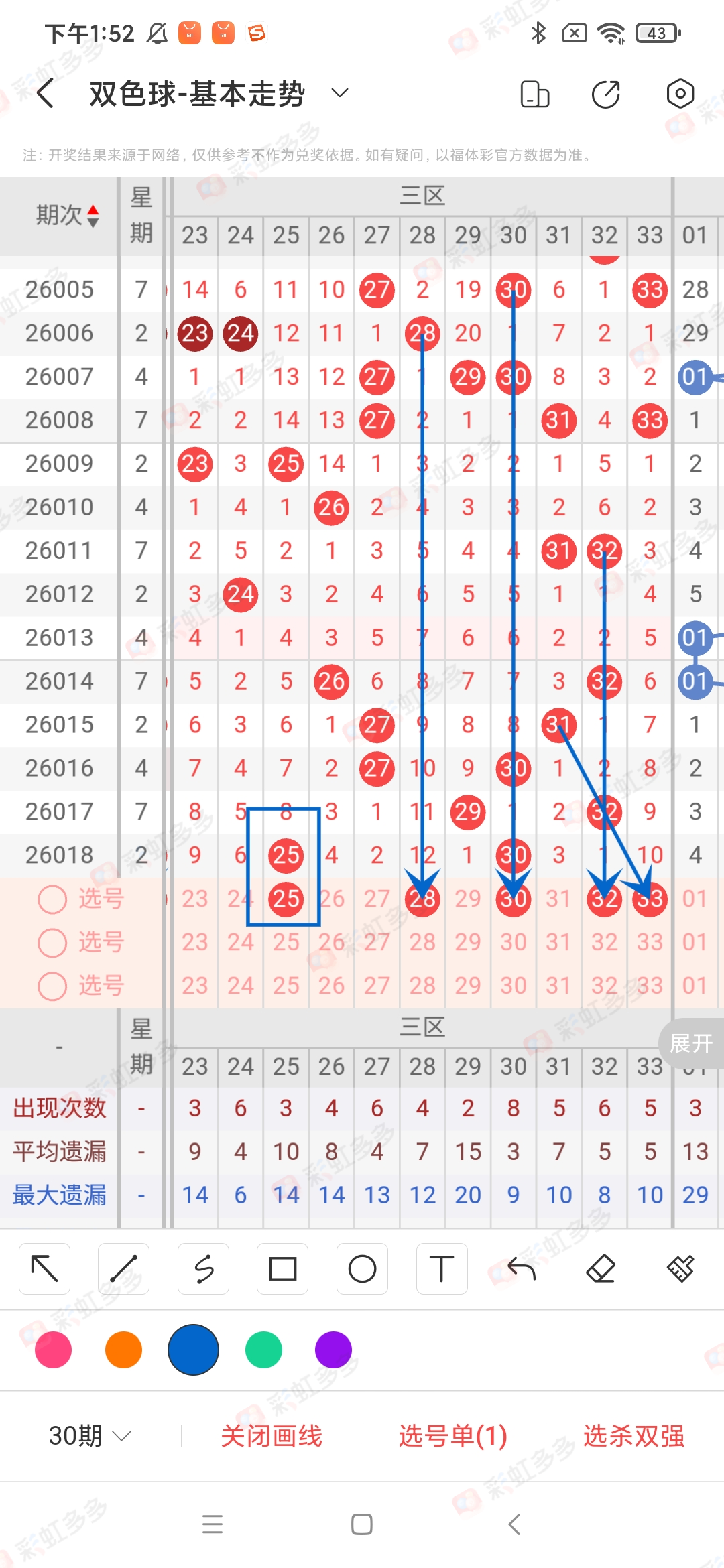
Task: Select the first 选号 row circle
Action: point(52,899)
